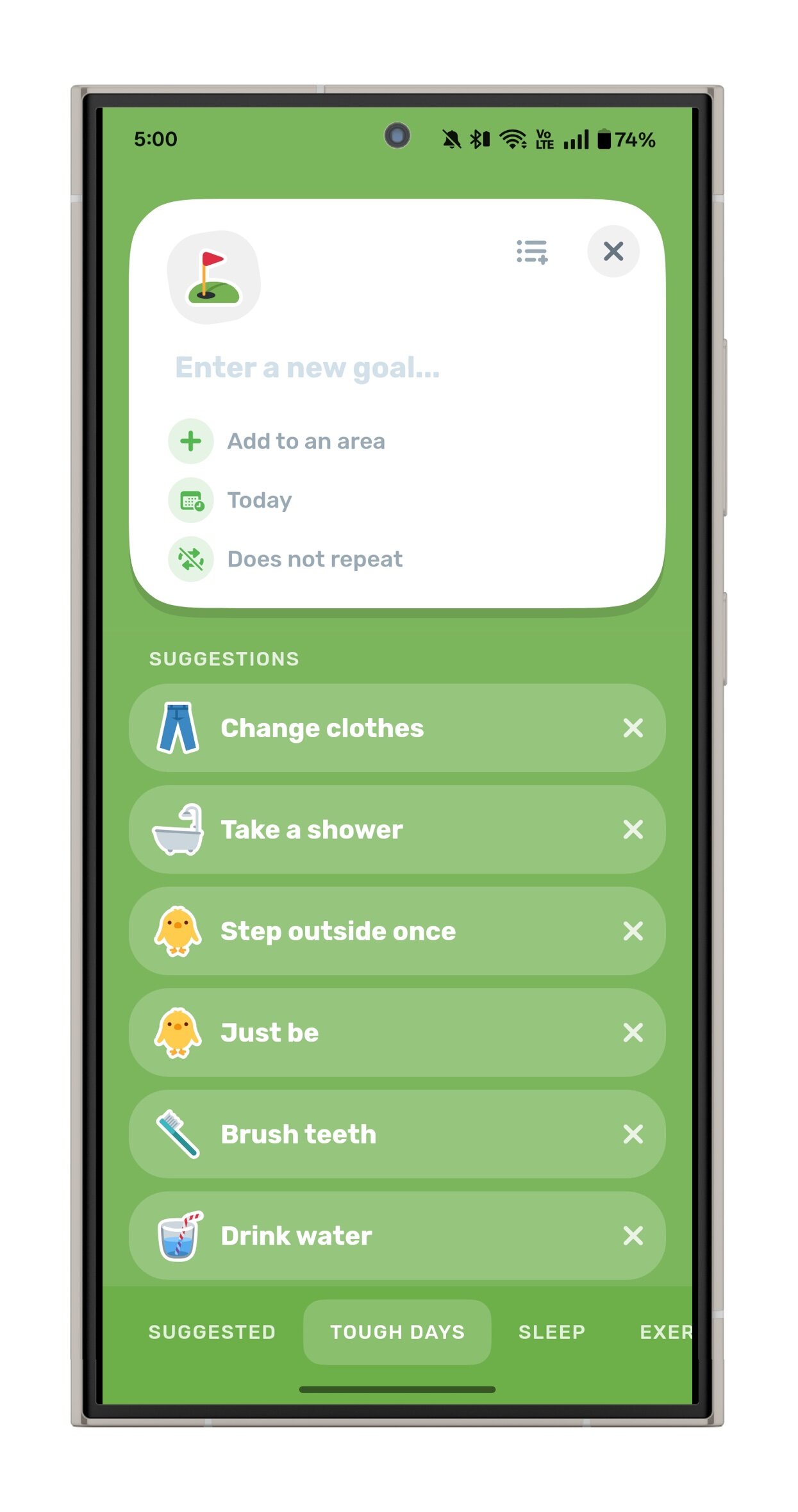
Task: Change the golf flag goal icon
Action: 213,278
